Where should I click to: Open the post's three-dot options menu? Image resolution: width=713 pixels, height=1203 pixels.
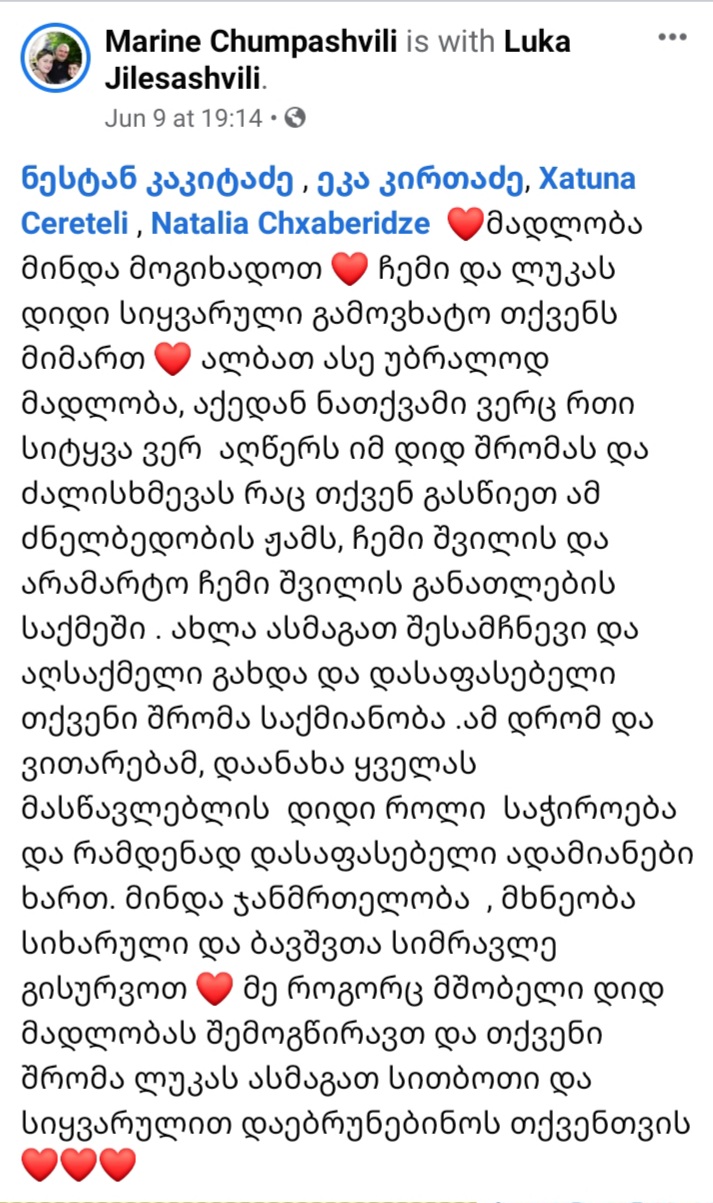(672, 38)
